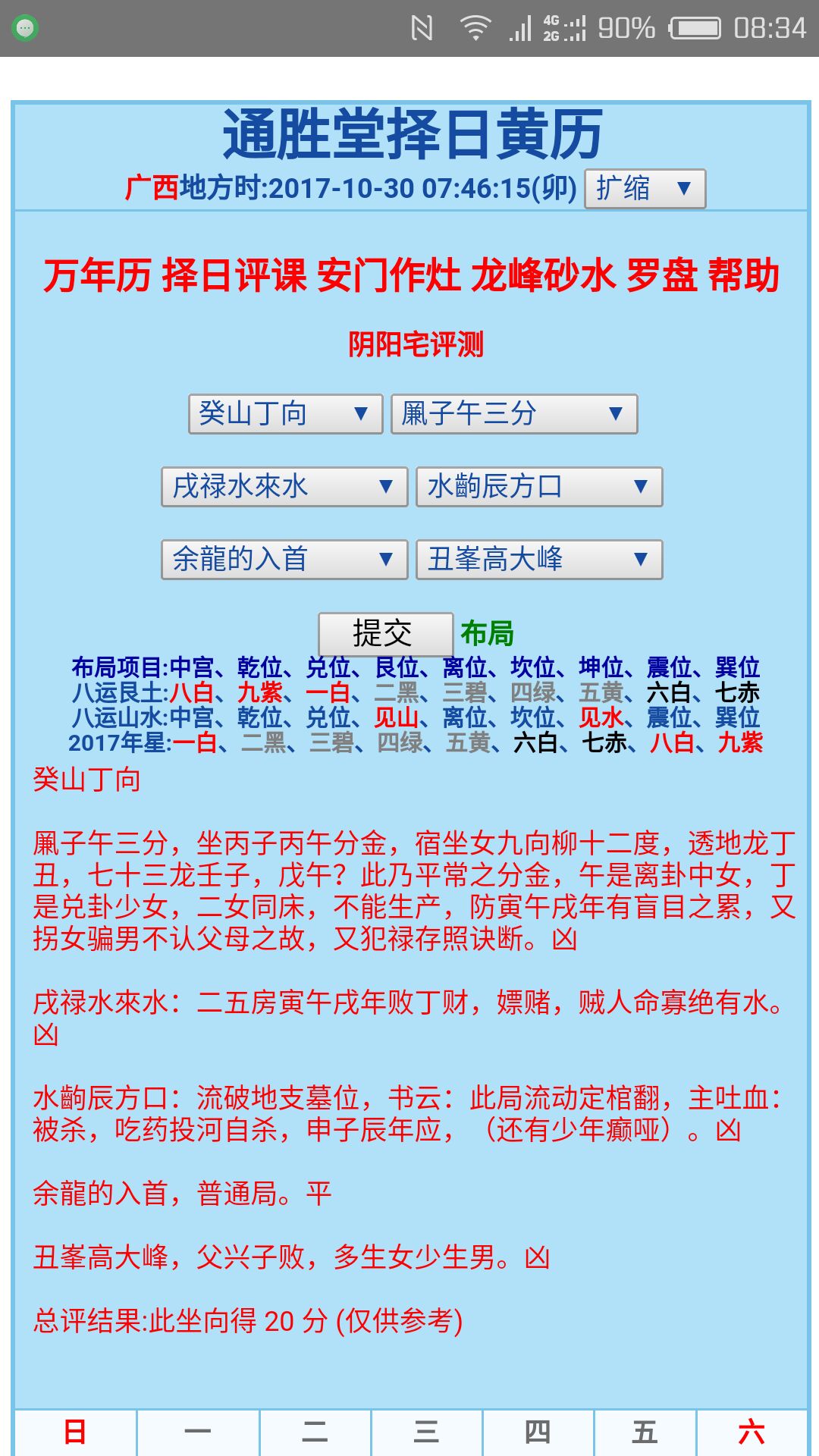Open the 罗盘 compass link

point(661,275)
